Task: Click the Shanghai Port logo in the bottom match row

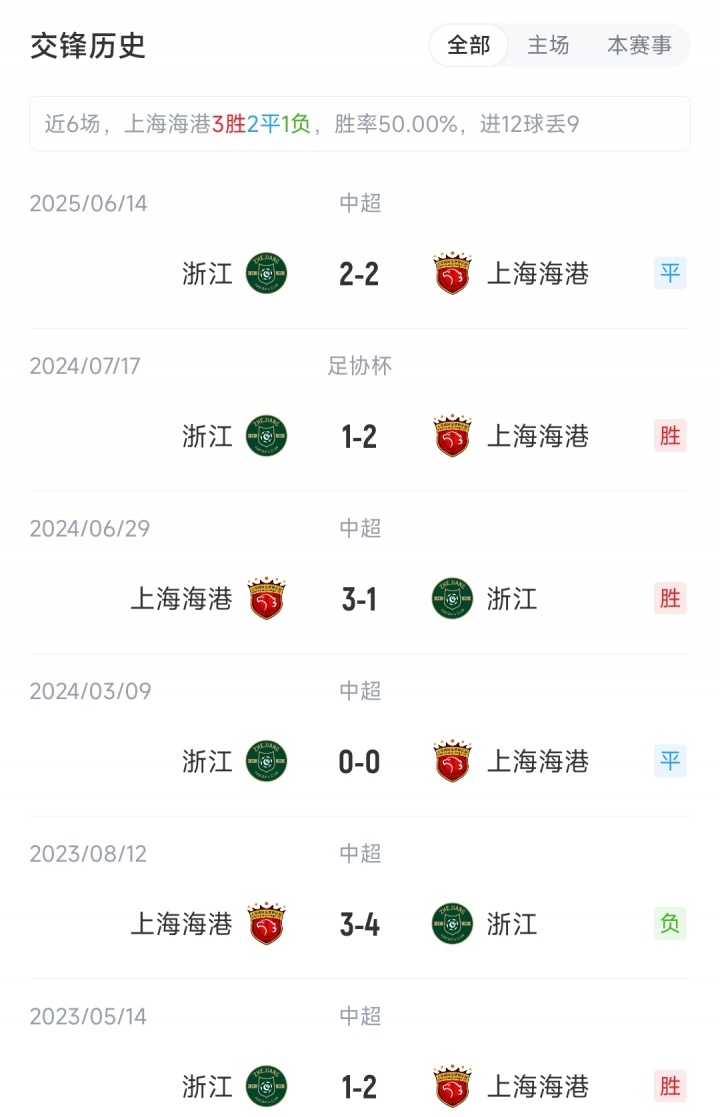Action: [451, 1086]
